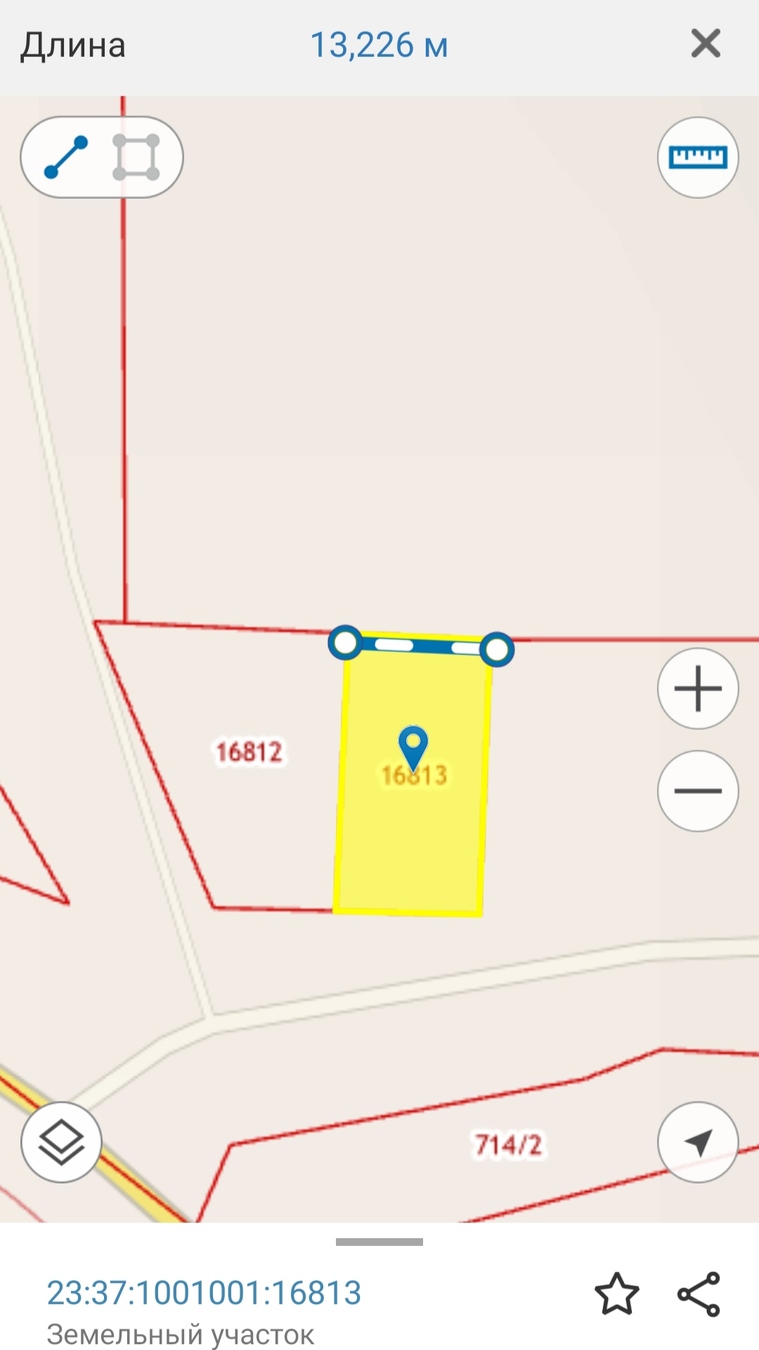
Task: Share parcel 23:37:1001001:16813
Action: [x=698, y=1294]
